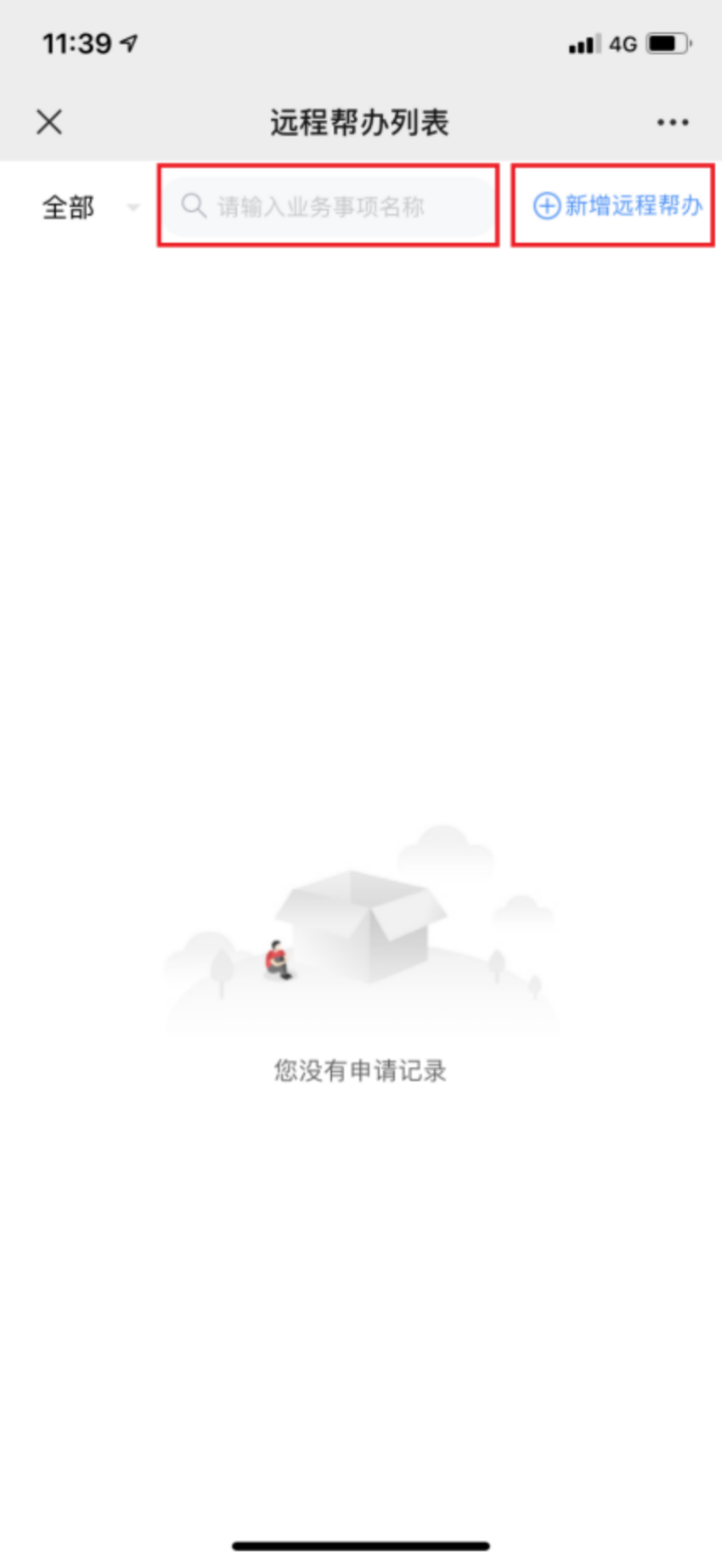Focus the 请输入业务事项名称 search field
727x1568 pixels.
(x=328, y=206)
